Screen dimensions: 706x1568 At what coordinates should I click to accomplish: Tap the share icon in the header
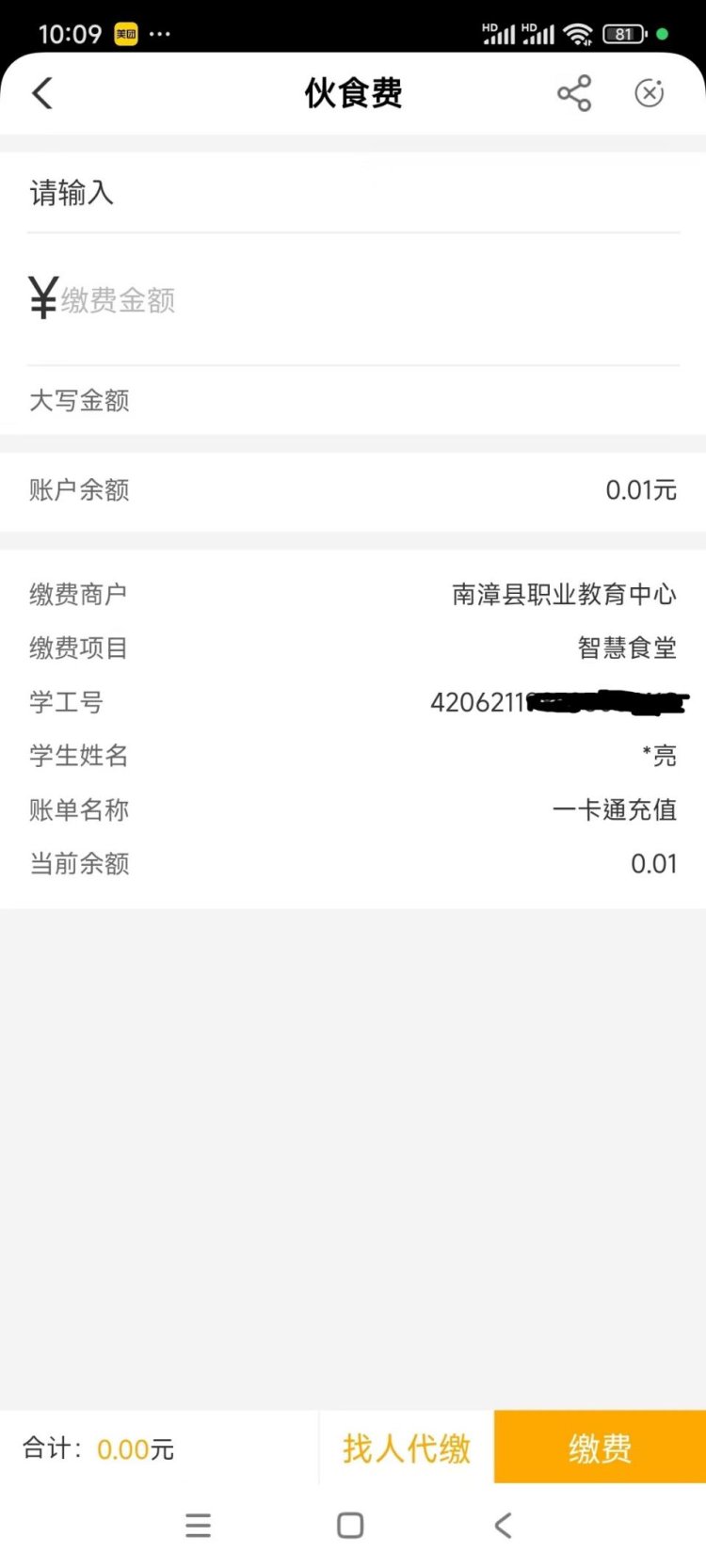[x=574, y=93]
